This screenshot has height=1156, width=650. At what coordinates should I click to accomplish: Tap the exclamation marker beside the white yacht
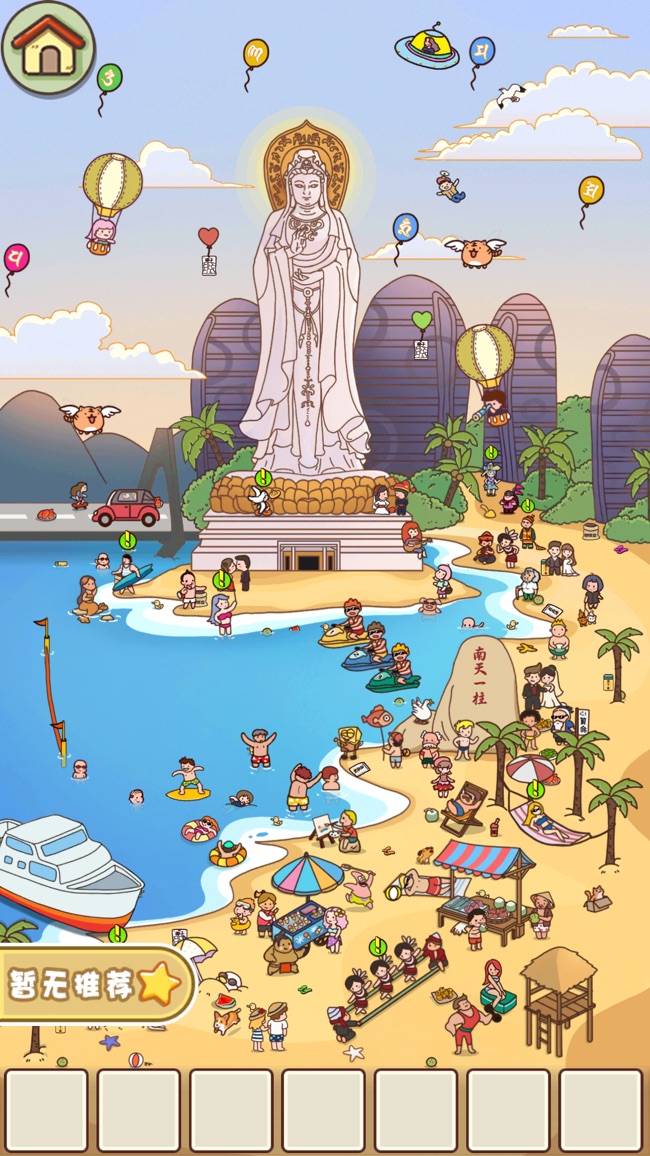[117, 934]
